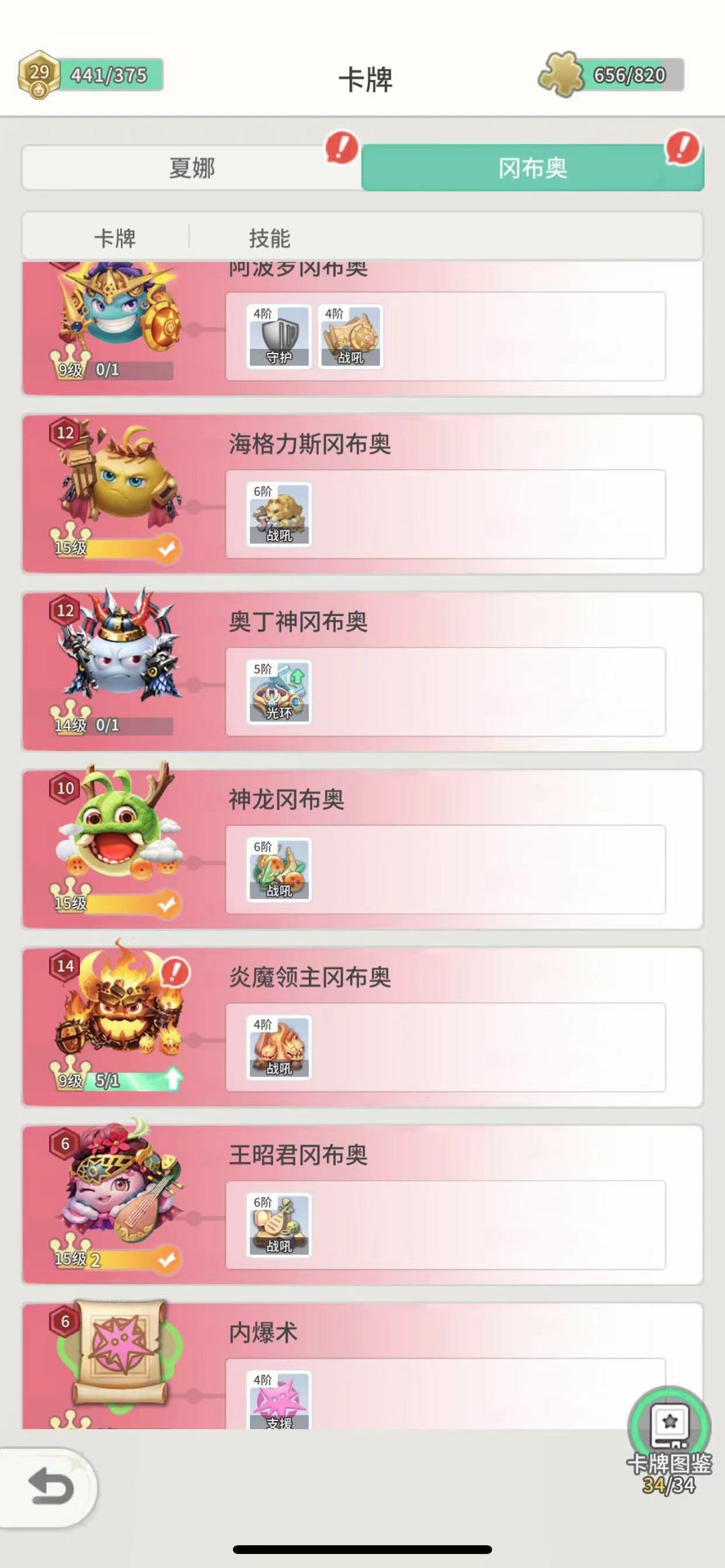725x1568 pixels.
Task: View 海格力斯冈布奥's 6阶 战吼 skill
Action: [x=278, y=515]
